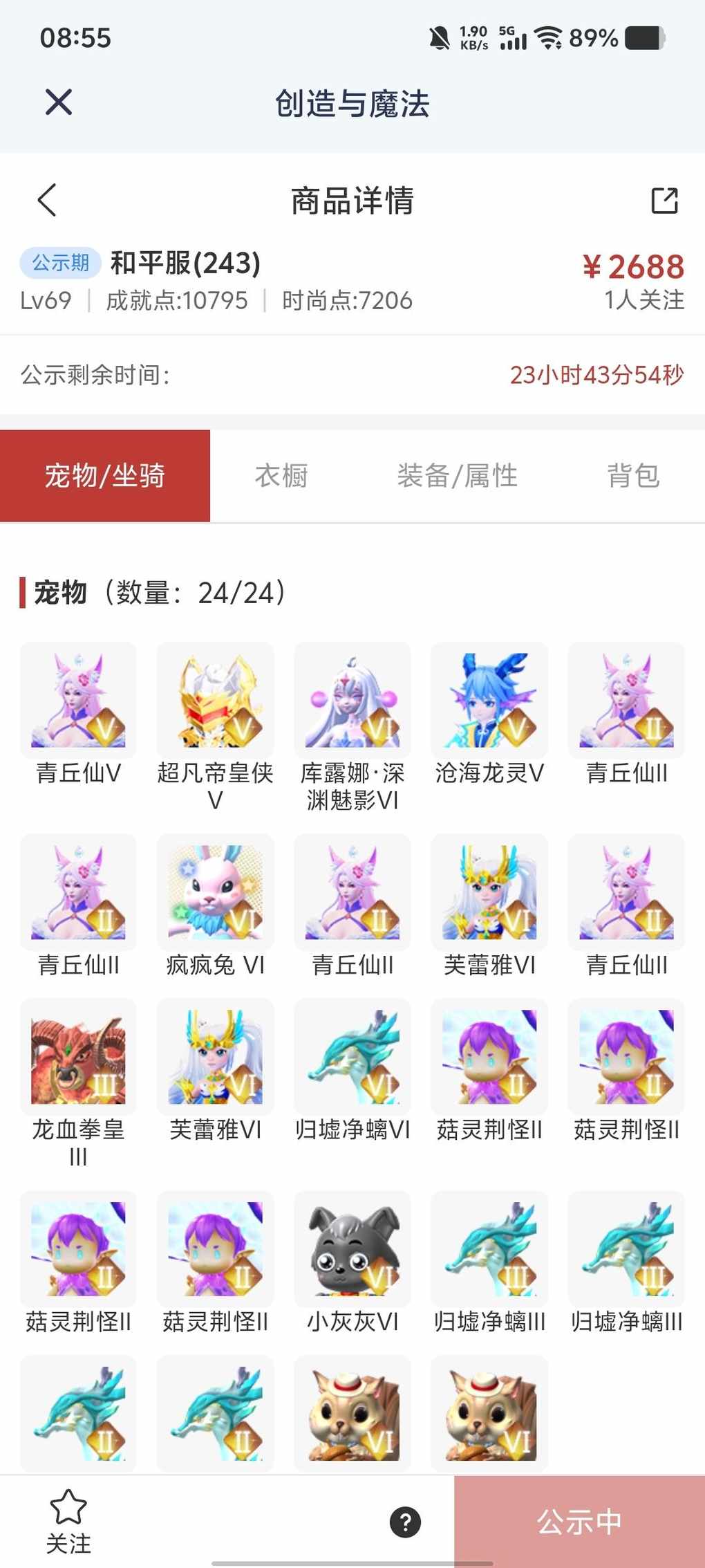Open the help question mark
Screen dimensions: 705x1568
coord(405,1522)
